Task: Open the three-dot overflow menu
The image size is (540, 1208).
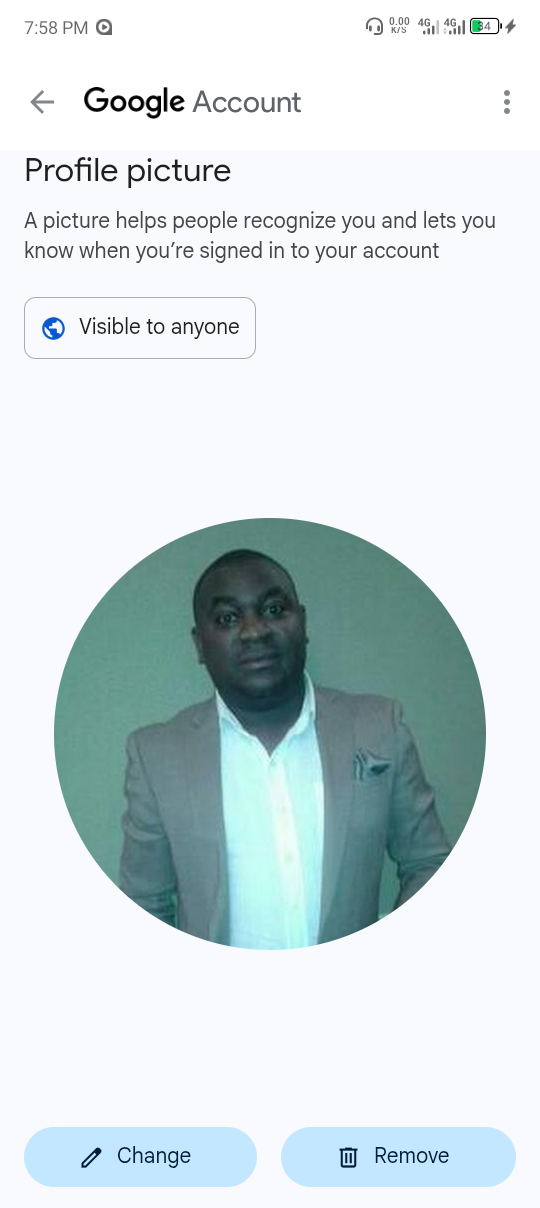Action: pyautogui.click(x=507, y=102)
